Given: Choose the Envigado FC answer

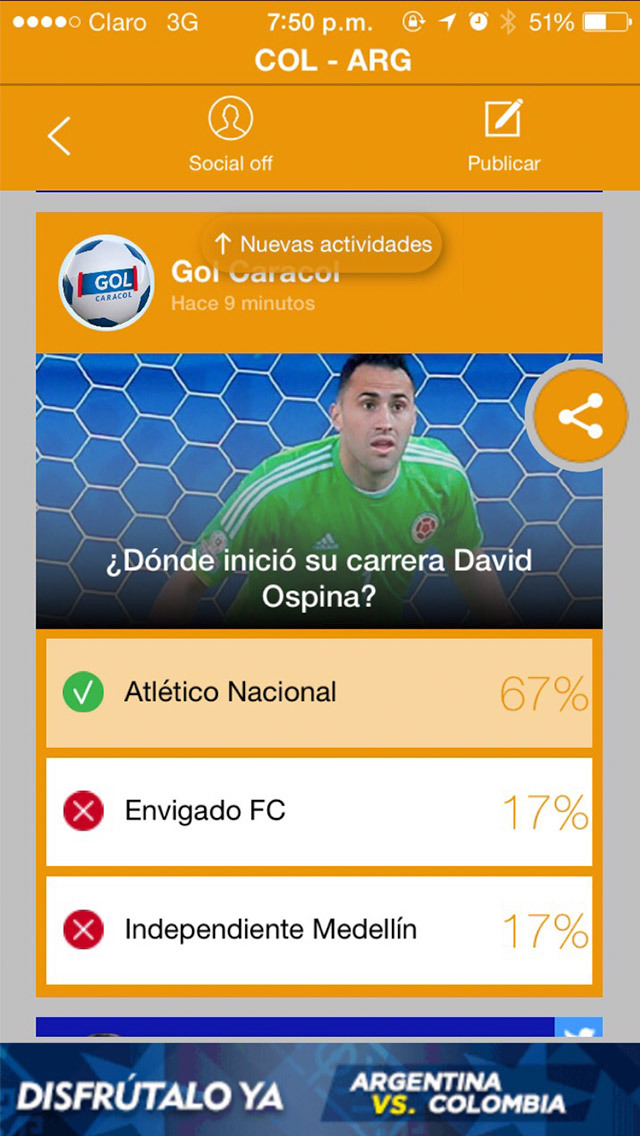Looking at the screenshot, I should click(x=319, y=811).
